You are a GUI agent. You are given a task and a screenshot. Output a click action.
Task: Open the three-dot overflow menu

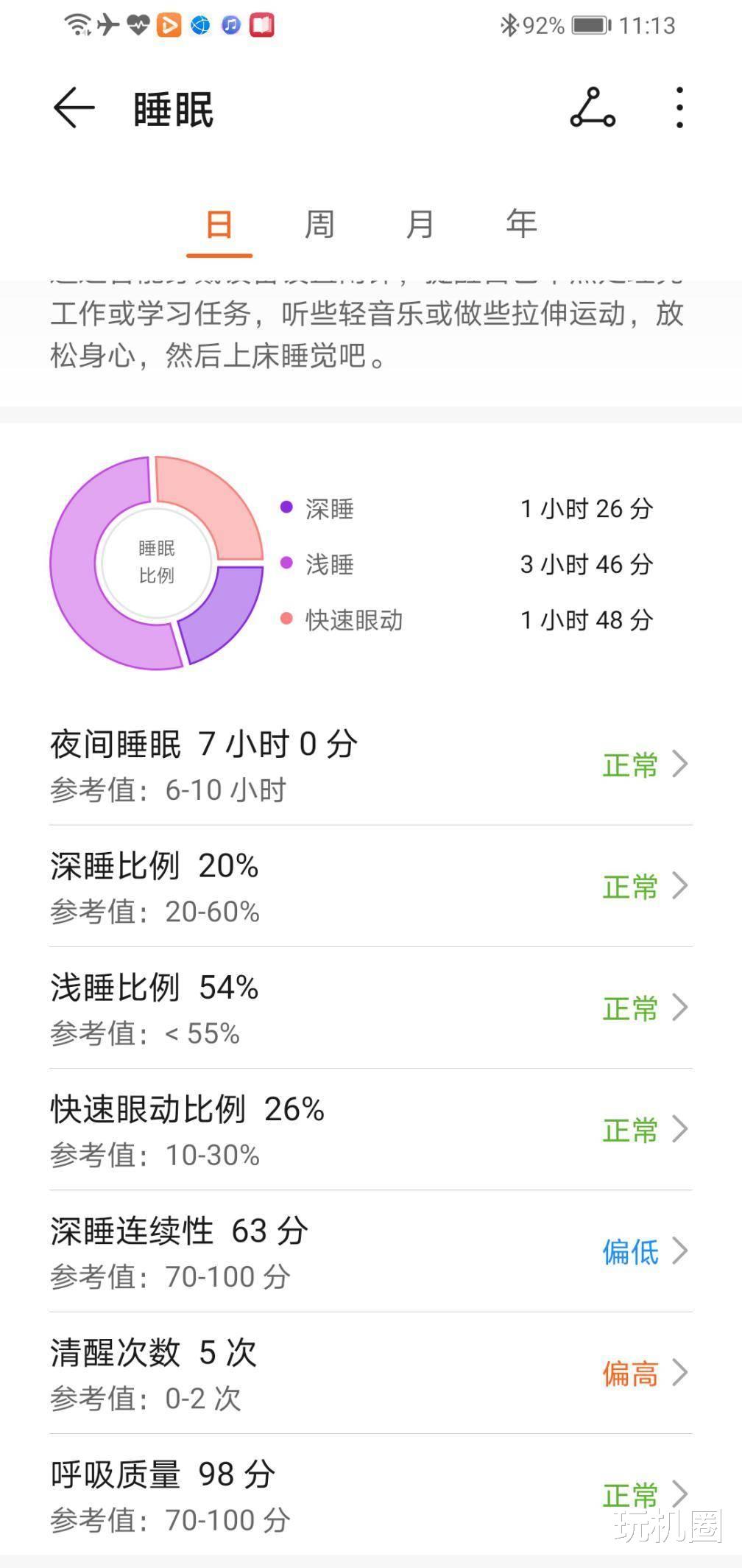679,108
